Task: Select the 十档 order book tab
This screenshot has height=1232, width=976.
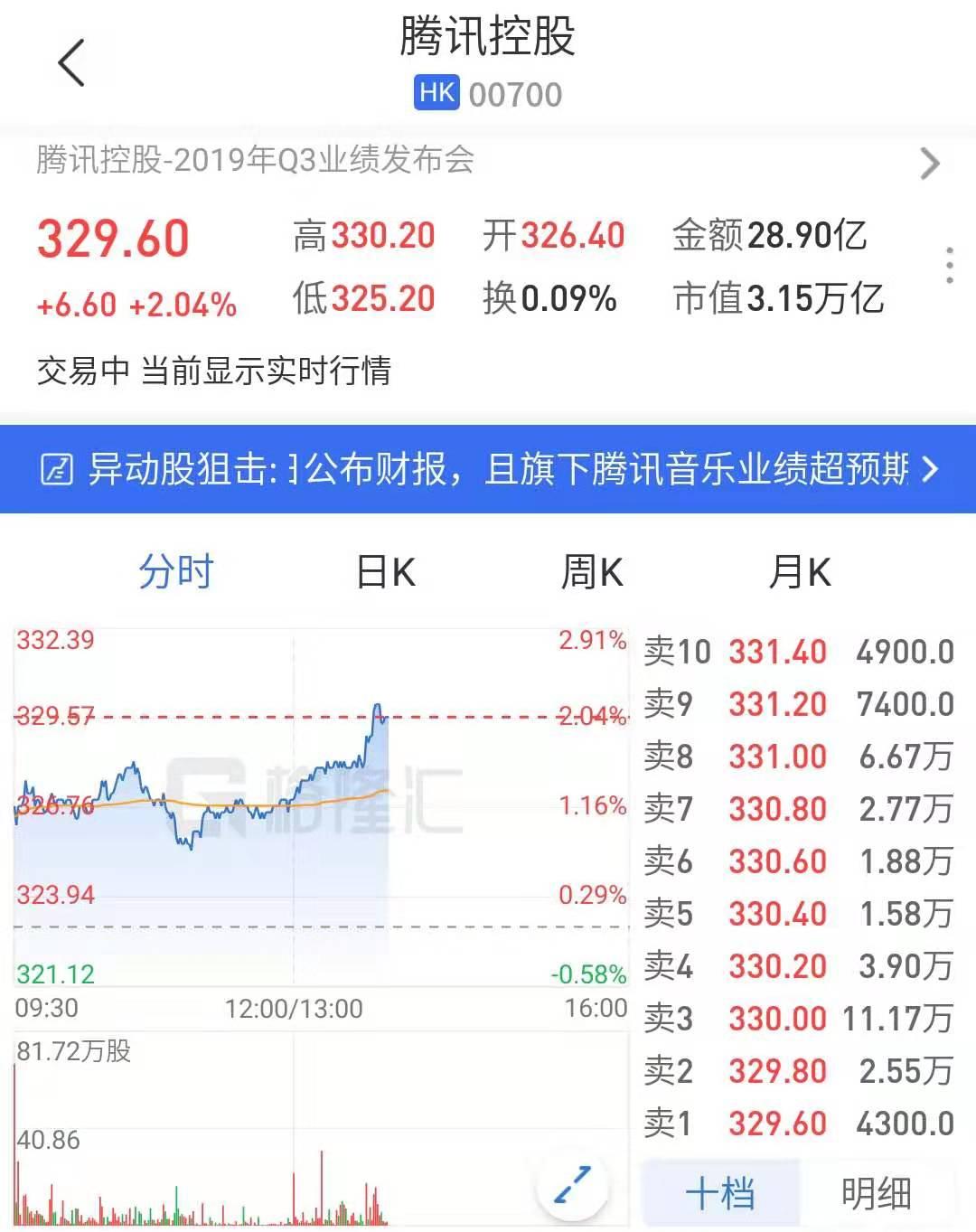Action: click(720, 1193)
